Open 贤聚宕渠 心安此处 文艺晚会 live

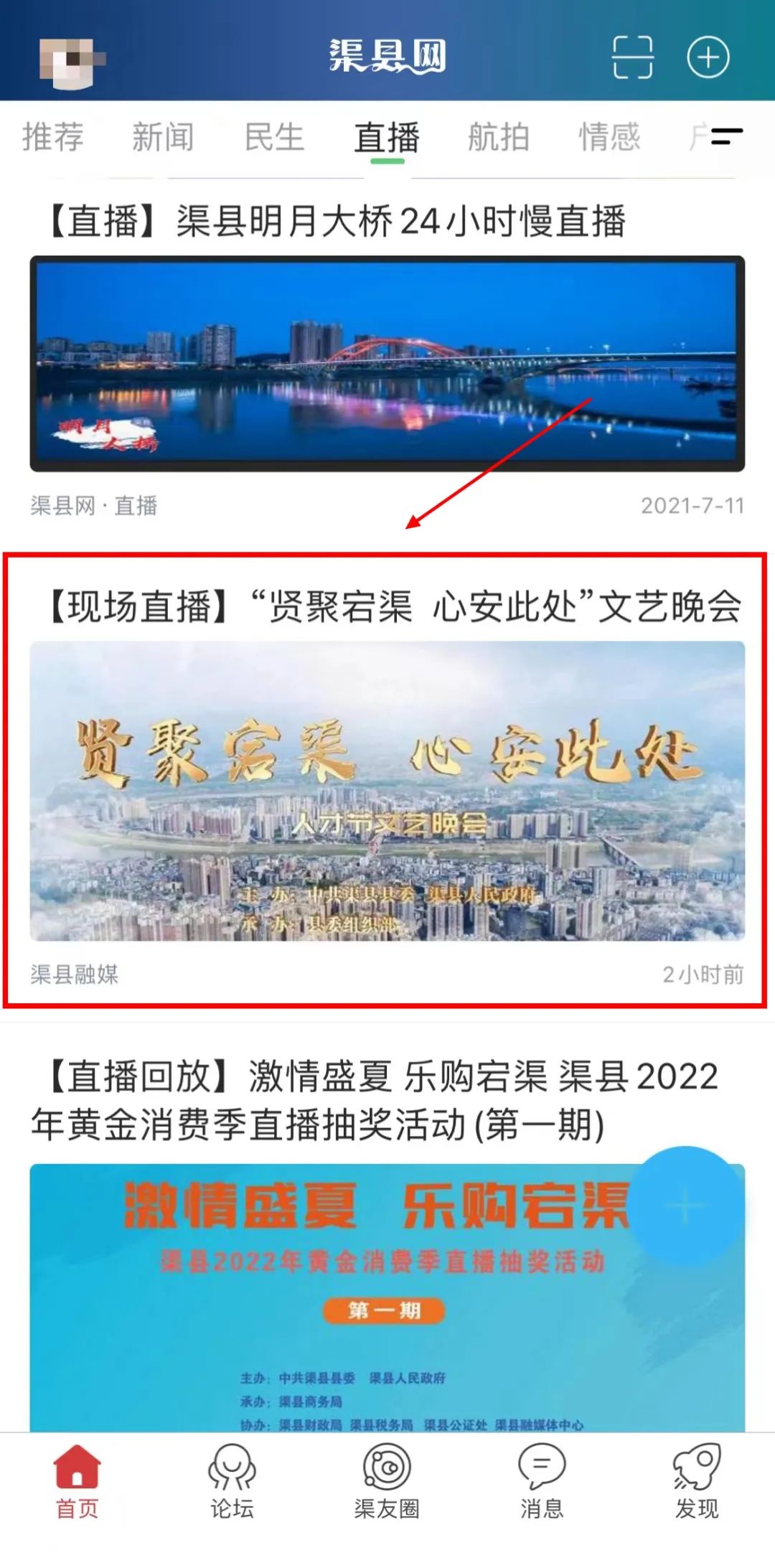[387, 789]
